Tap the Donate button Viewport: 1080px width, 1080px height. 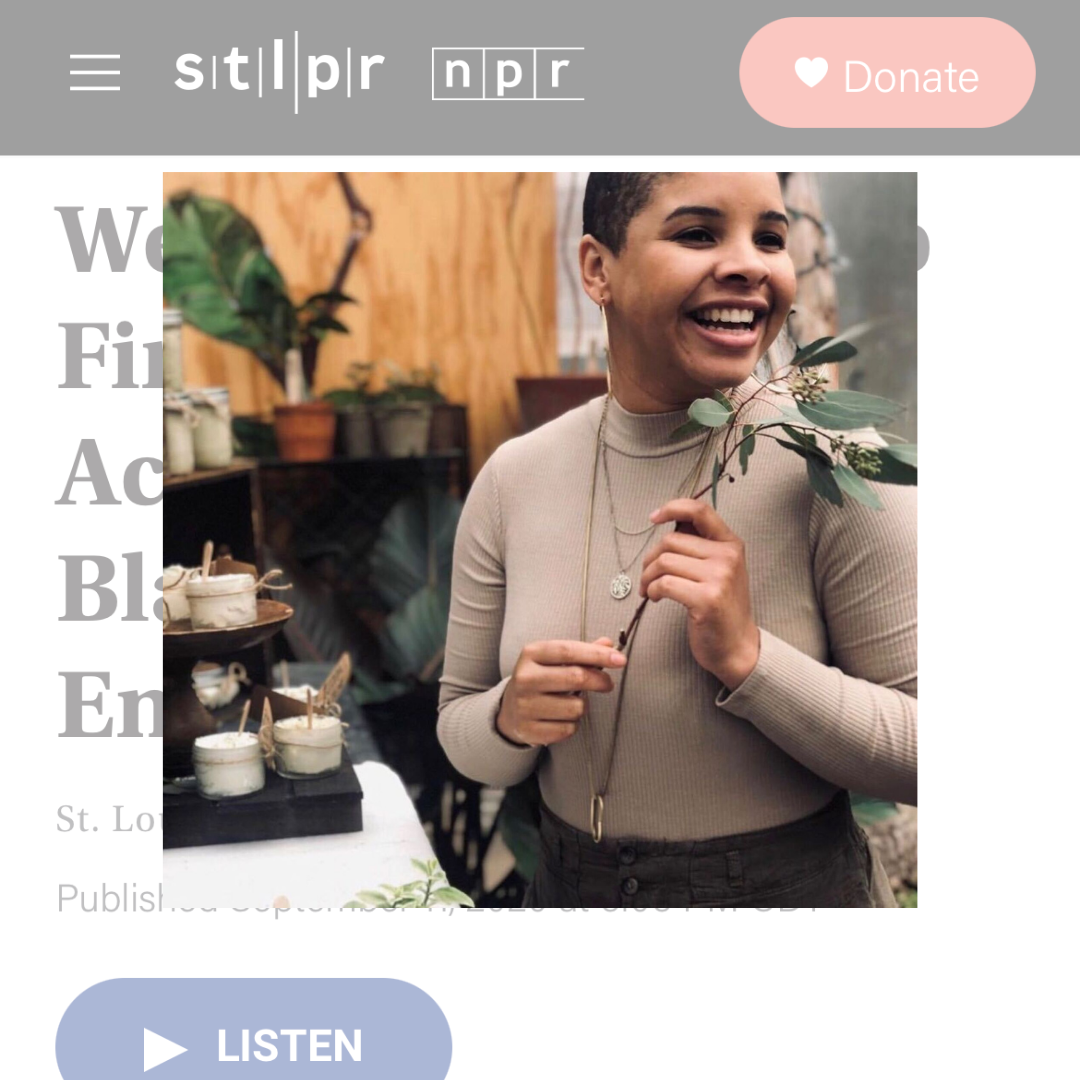pos(887,73)
